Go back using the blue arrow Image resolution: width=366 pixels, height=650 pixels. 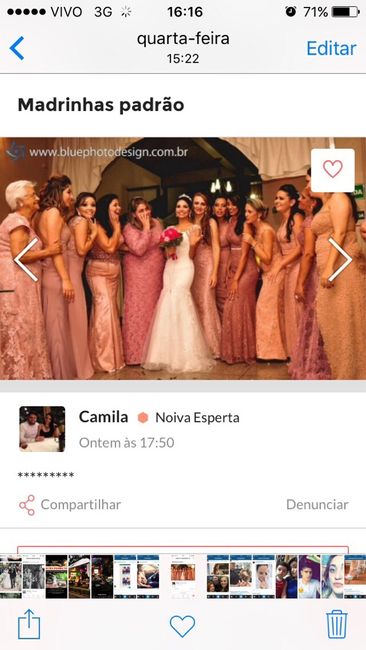click(17, 48)
